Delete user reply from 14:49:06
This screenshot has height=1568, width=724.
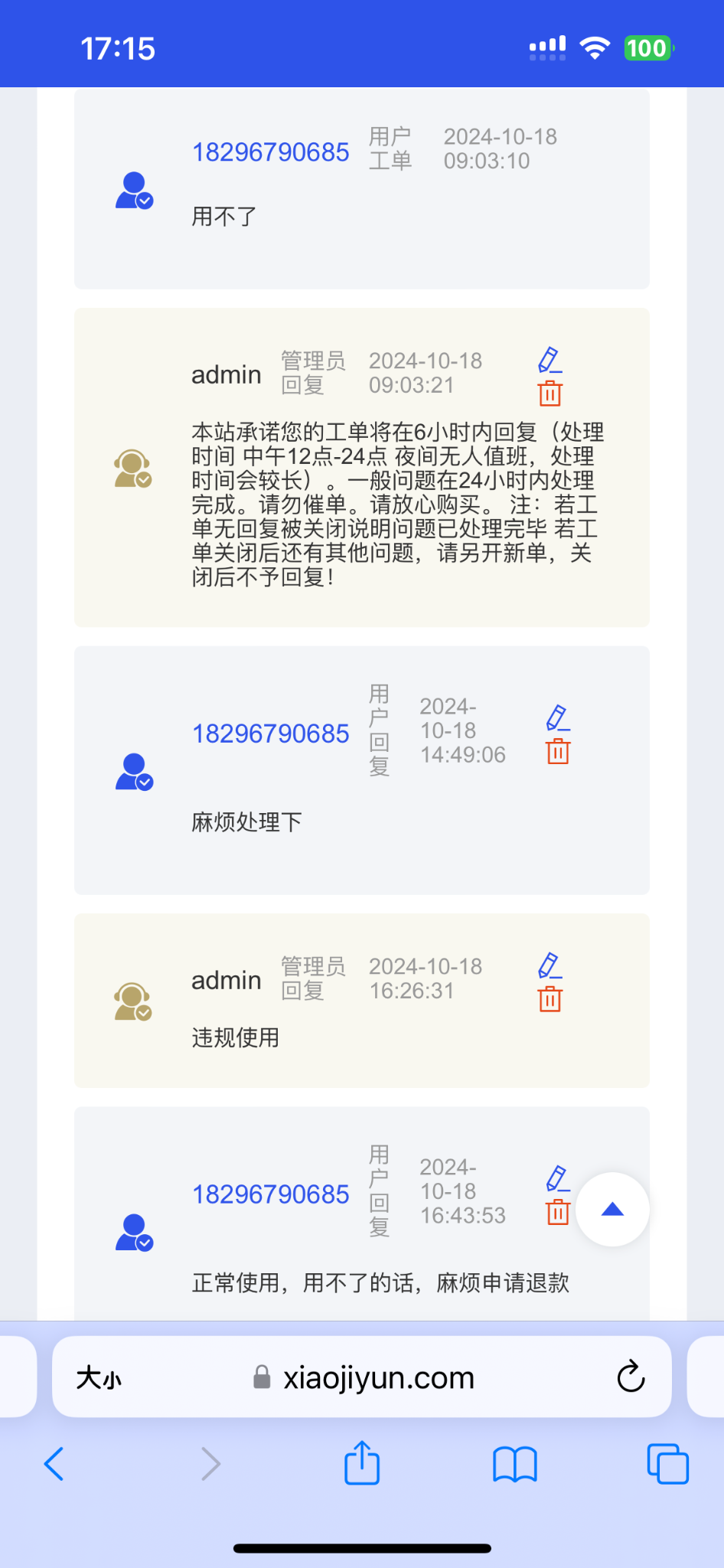(558, 752)
